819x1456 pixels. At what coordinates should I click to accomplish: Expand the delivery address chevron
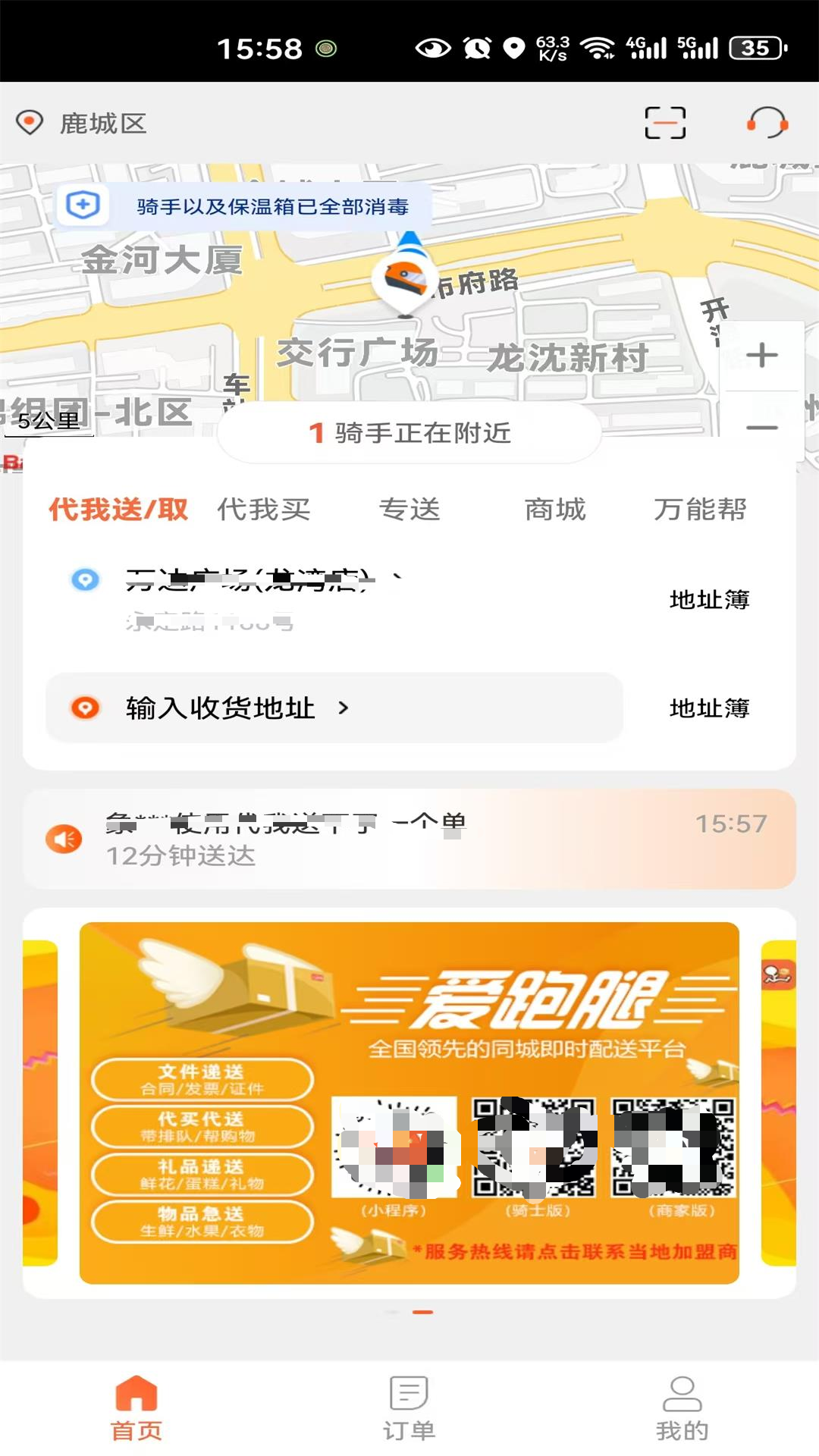pyautogui.click(x=345, y=709)
